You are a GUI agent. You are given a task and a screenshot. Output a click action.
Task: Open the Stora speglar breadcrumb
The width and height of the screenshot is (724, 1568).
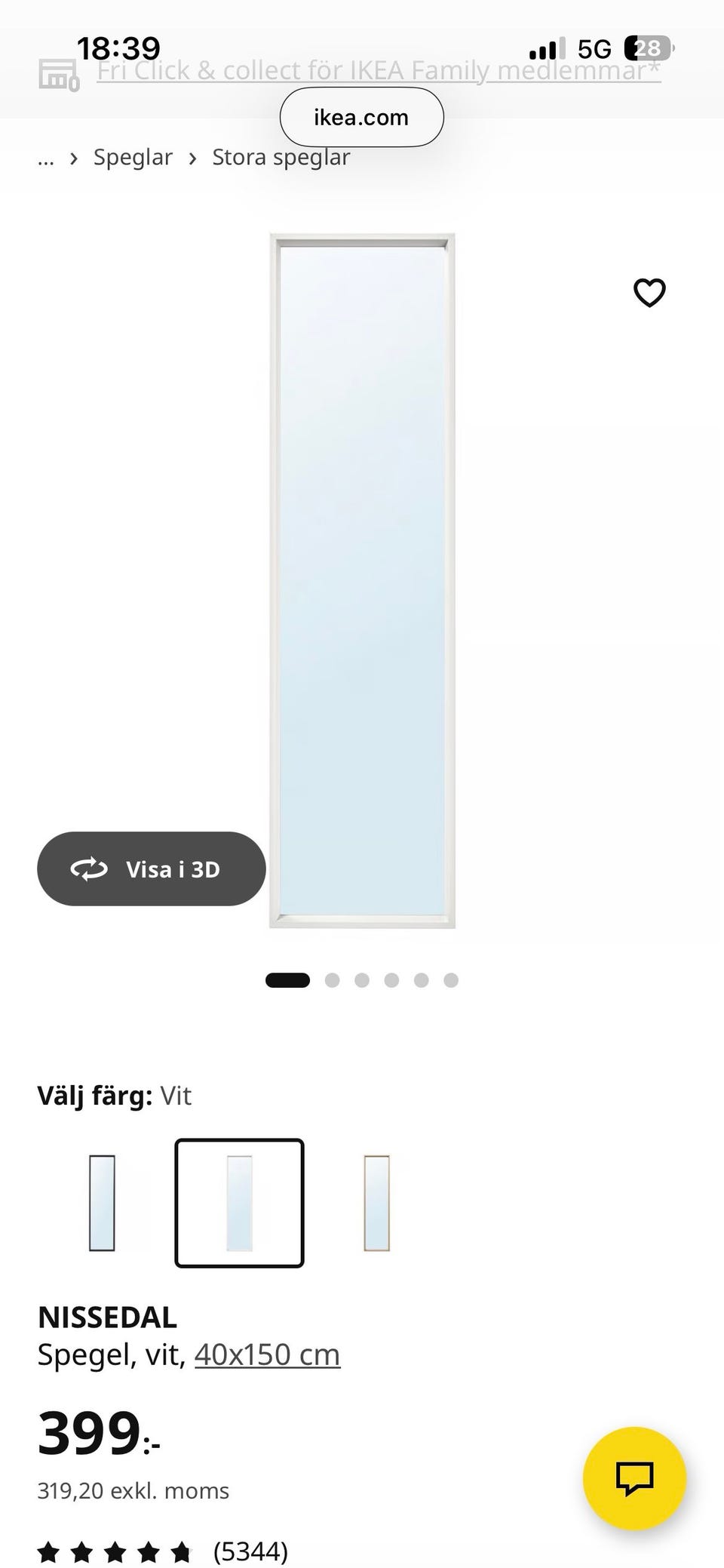281,157
